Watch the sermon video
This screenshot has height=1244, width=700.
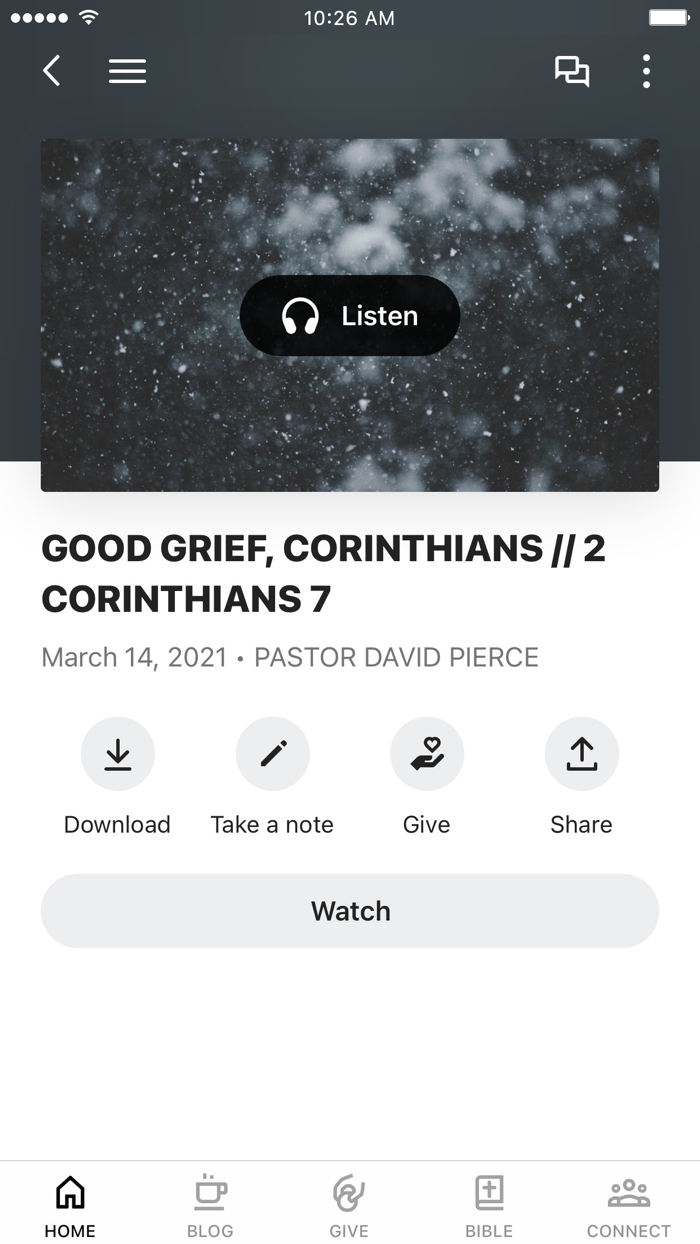350,911
